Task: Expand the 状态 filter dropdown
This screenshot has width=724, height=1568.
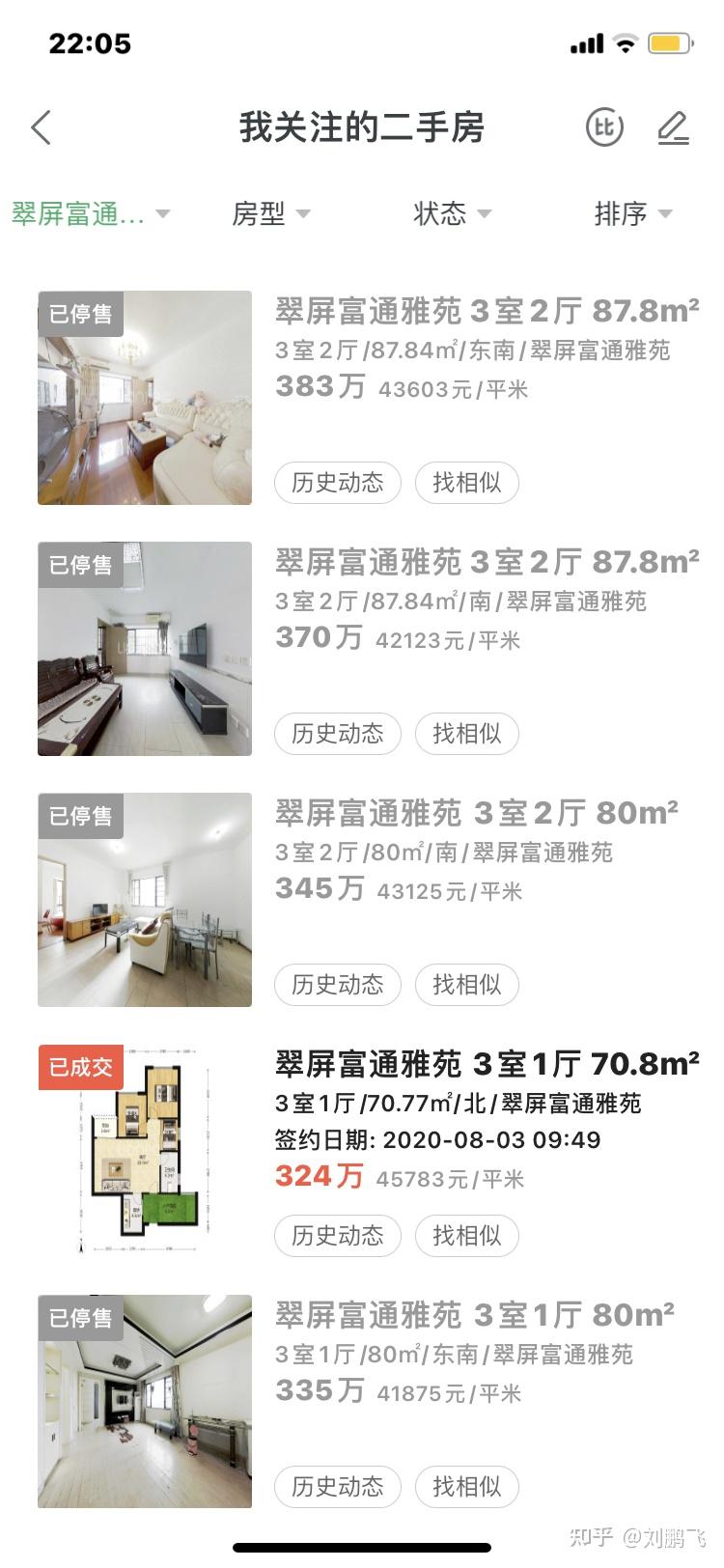Action: (452, 213)
